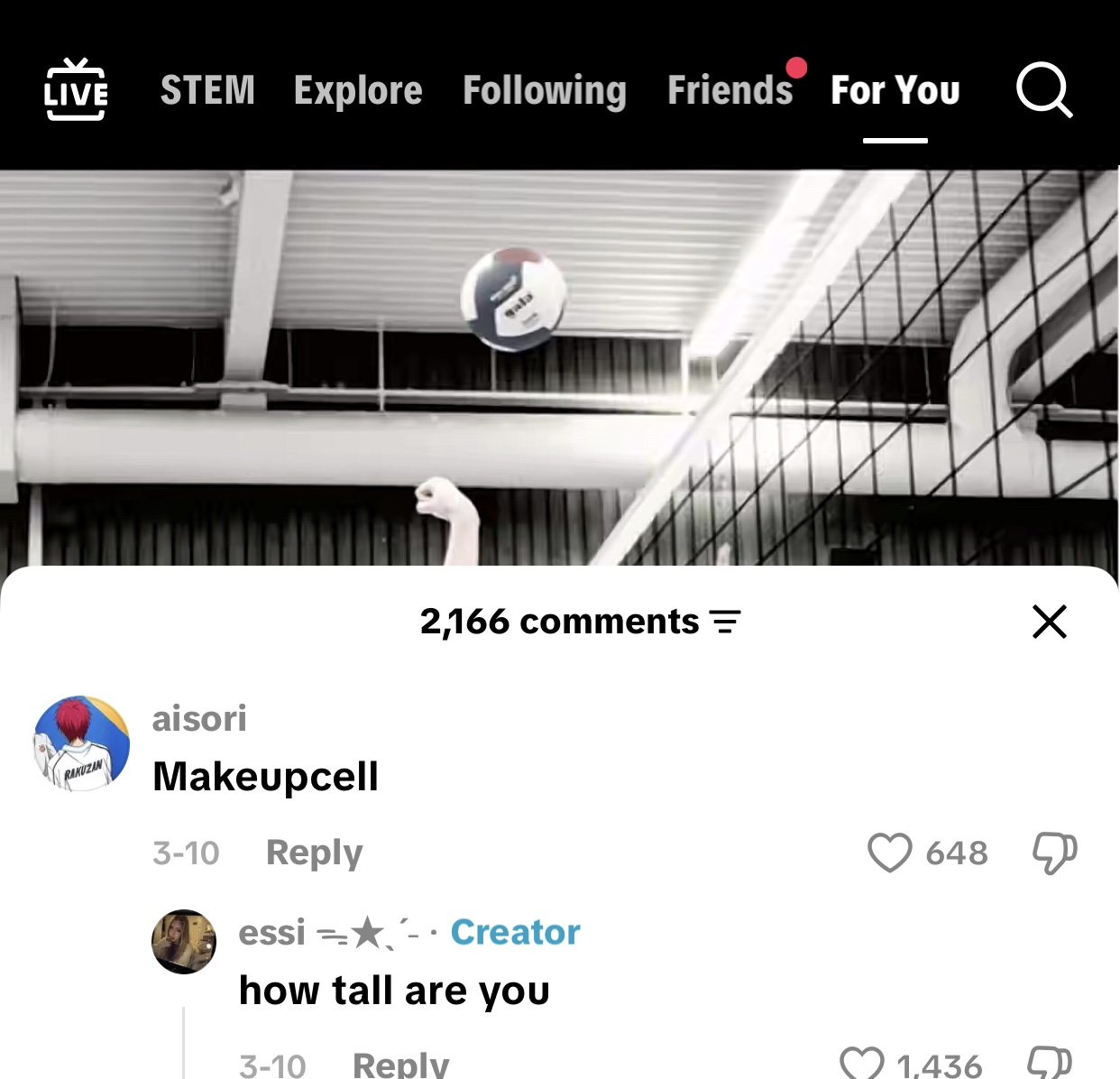
Task: Go to the Friends tab
Action: click(x=730, y=90)
